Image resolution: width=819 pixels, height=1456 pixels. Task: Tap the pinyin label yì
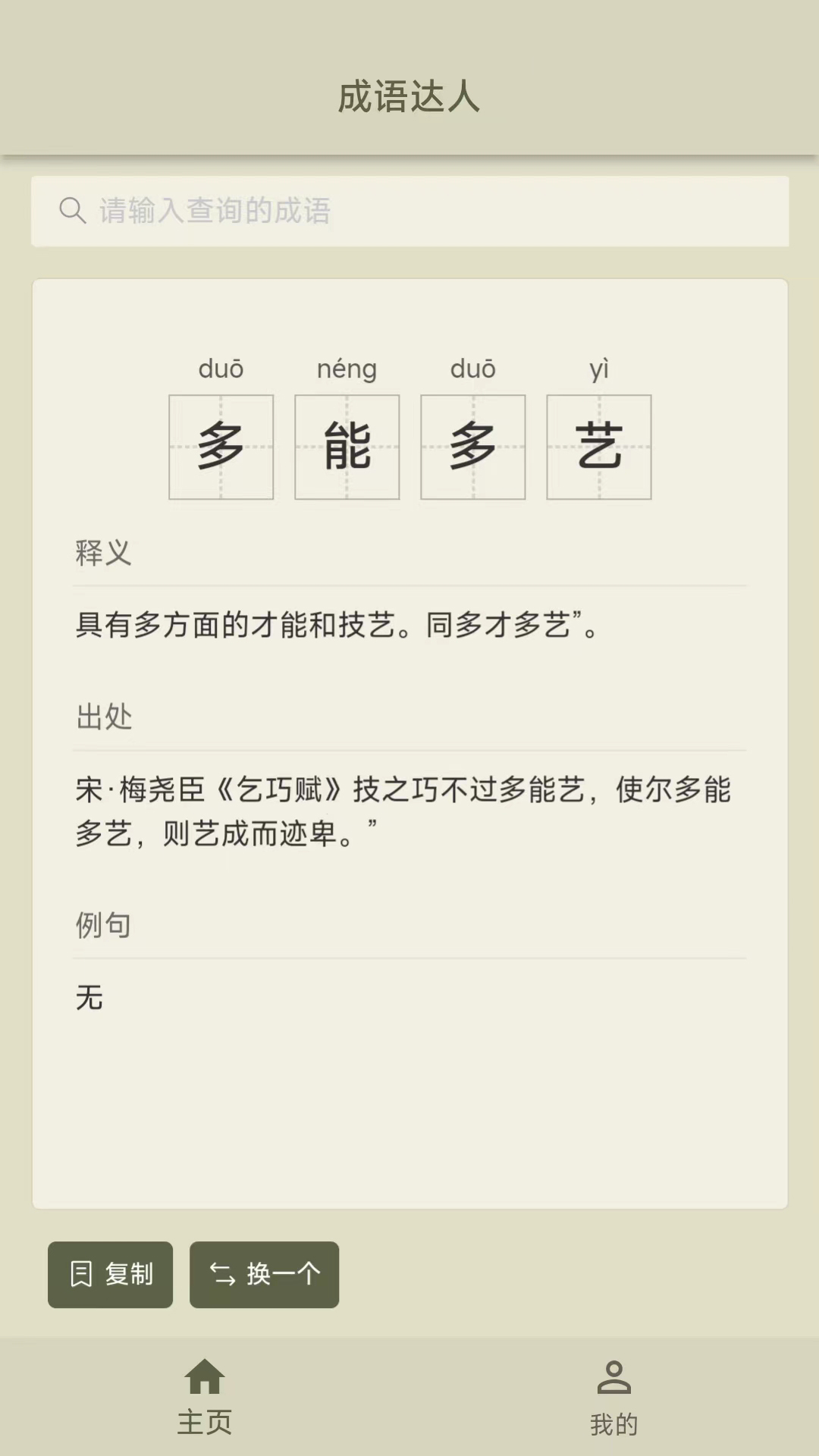(x=598, y=369)
